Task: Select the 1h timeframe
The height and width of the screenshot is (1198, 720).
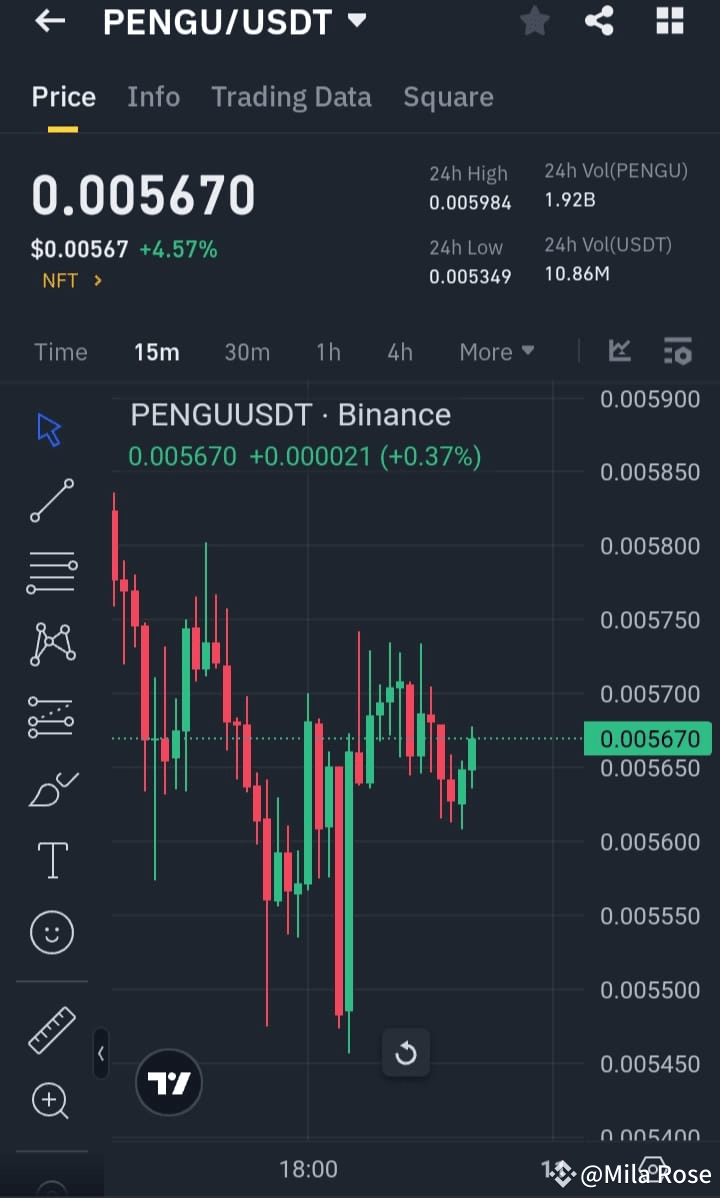Action: [x=328, y=351]
